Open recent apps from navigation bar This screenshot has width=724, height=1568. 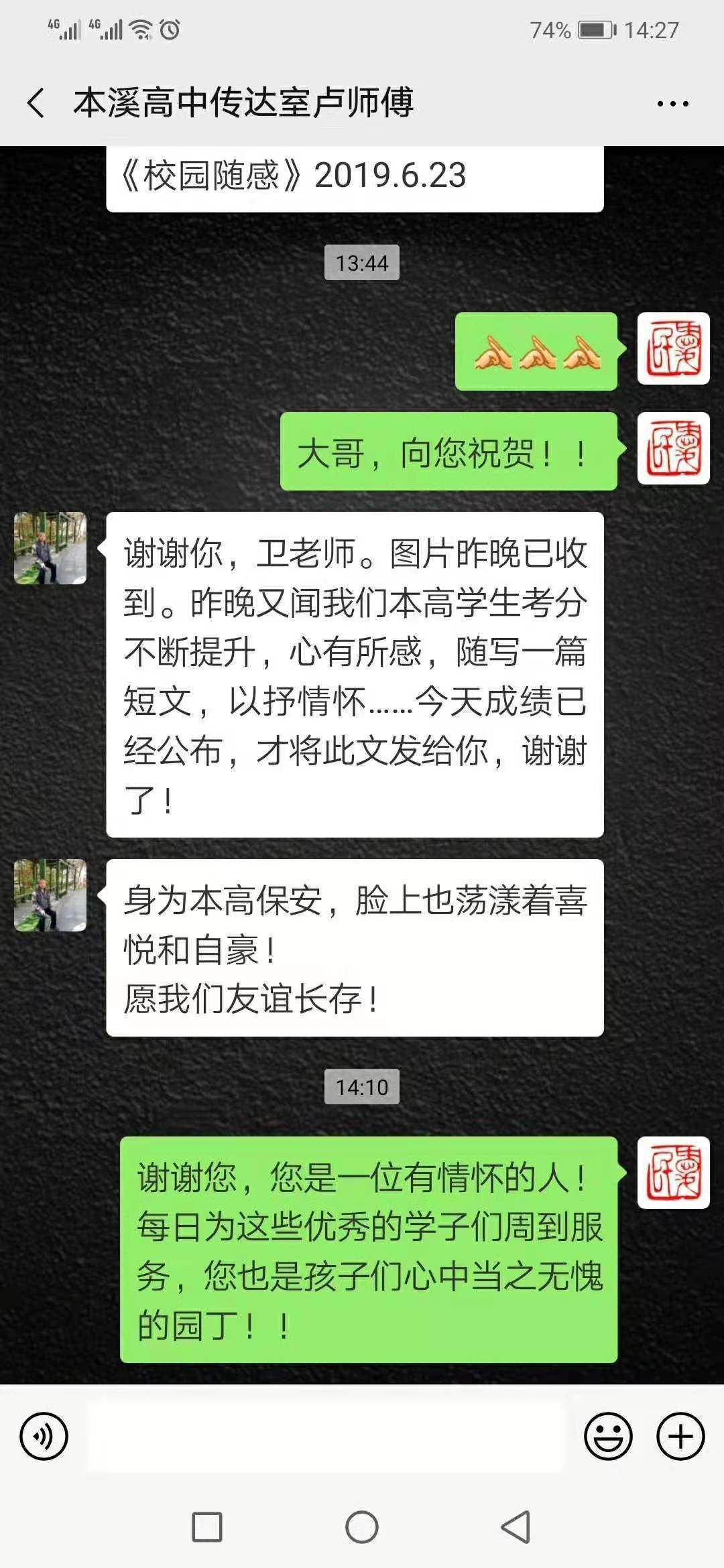click(207, 1528)
